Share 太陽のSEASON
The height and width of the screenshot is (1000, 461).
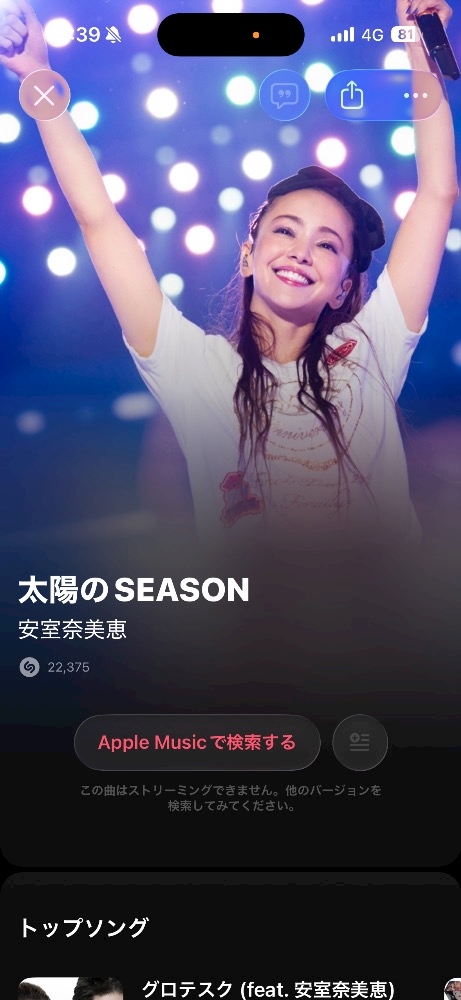[351, 96]
